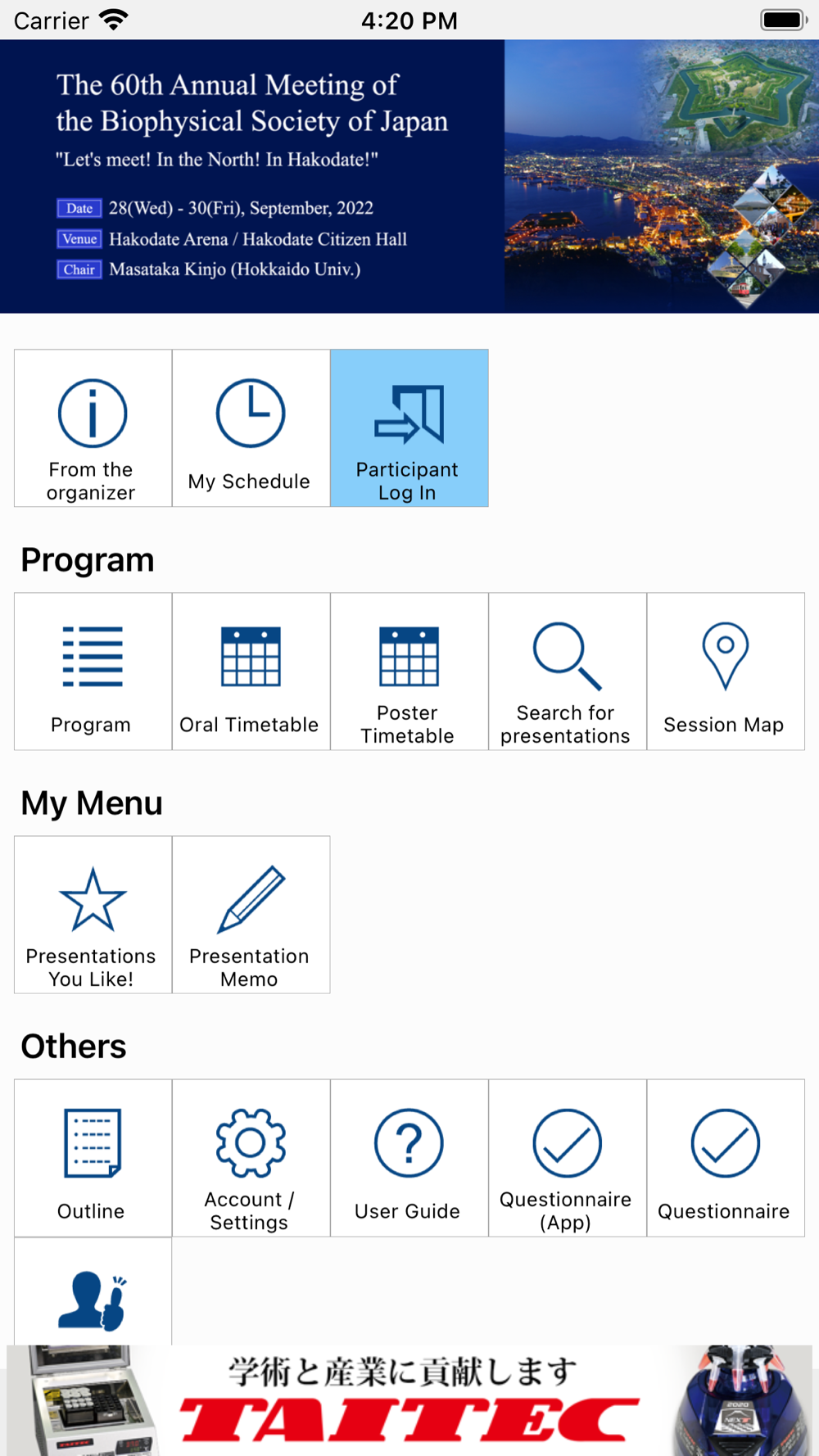The image size is (819, 1456).
Task: Open Account / Settings
Action: (251, 1158)
